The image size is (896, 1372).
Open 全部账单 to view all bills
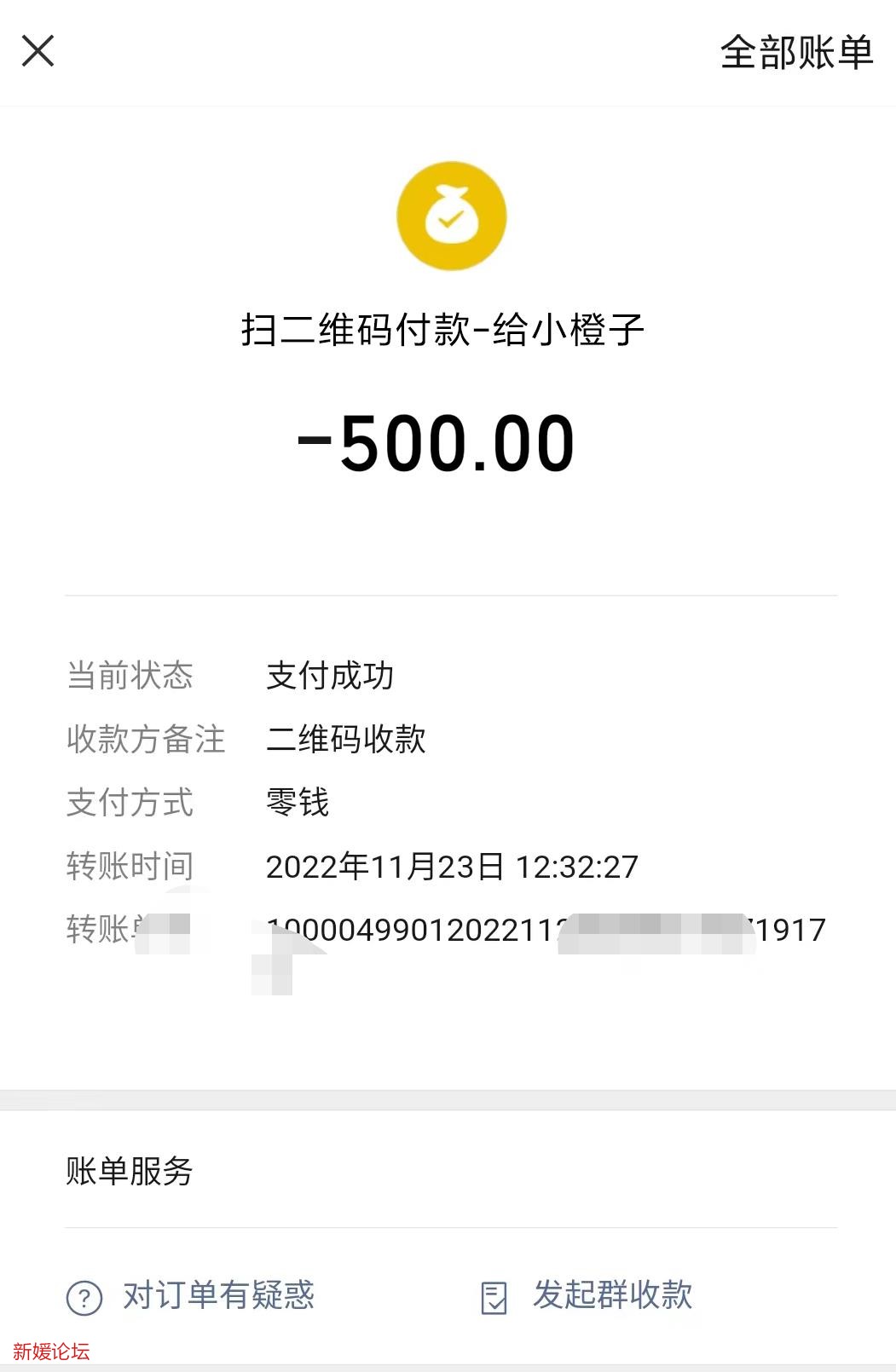pos(796,53)
